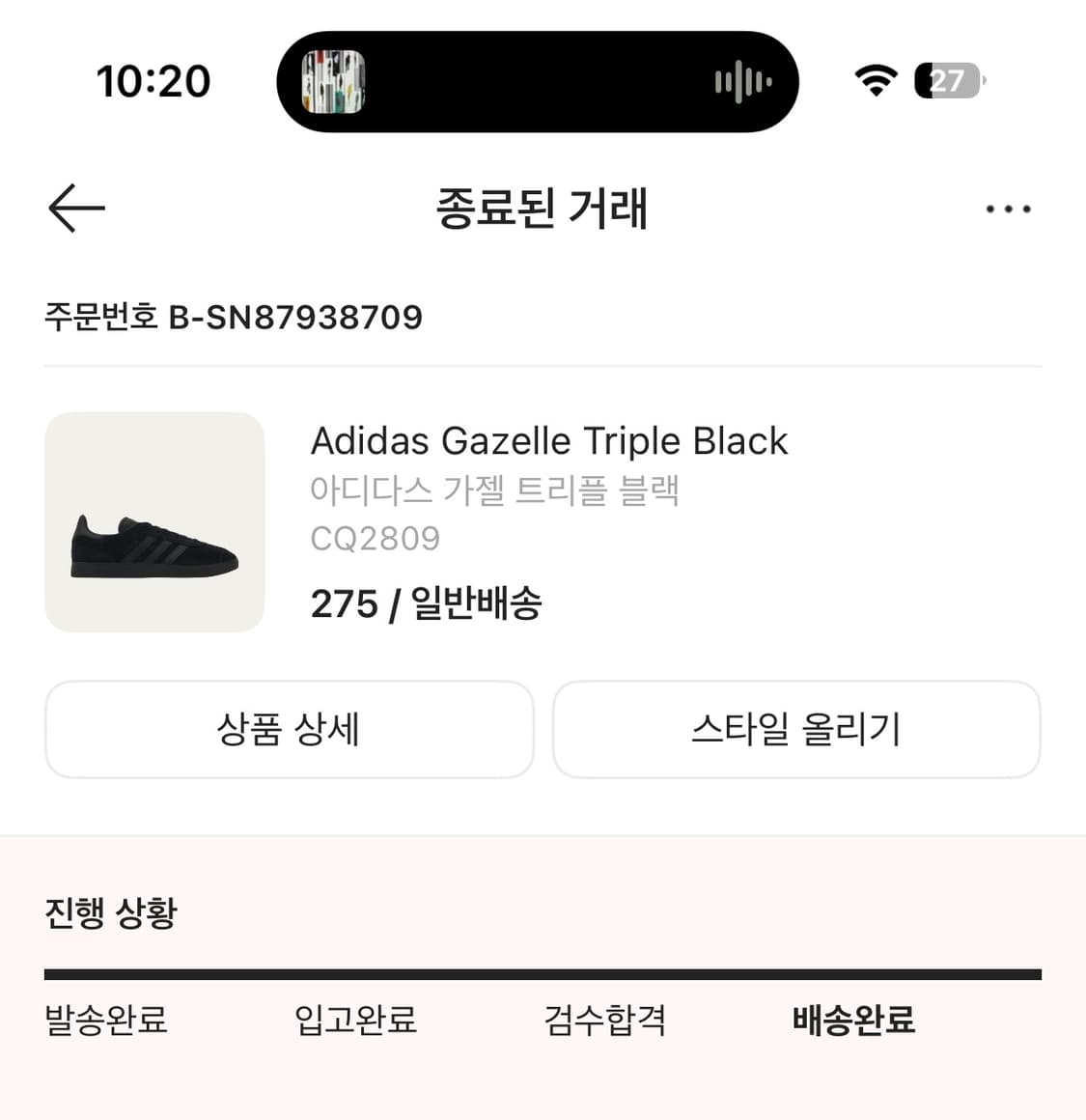Tap 스타일 올리기 to post a style
Screen dimensions: 1086x1120
tap(797, 730)
